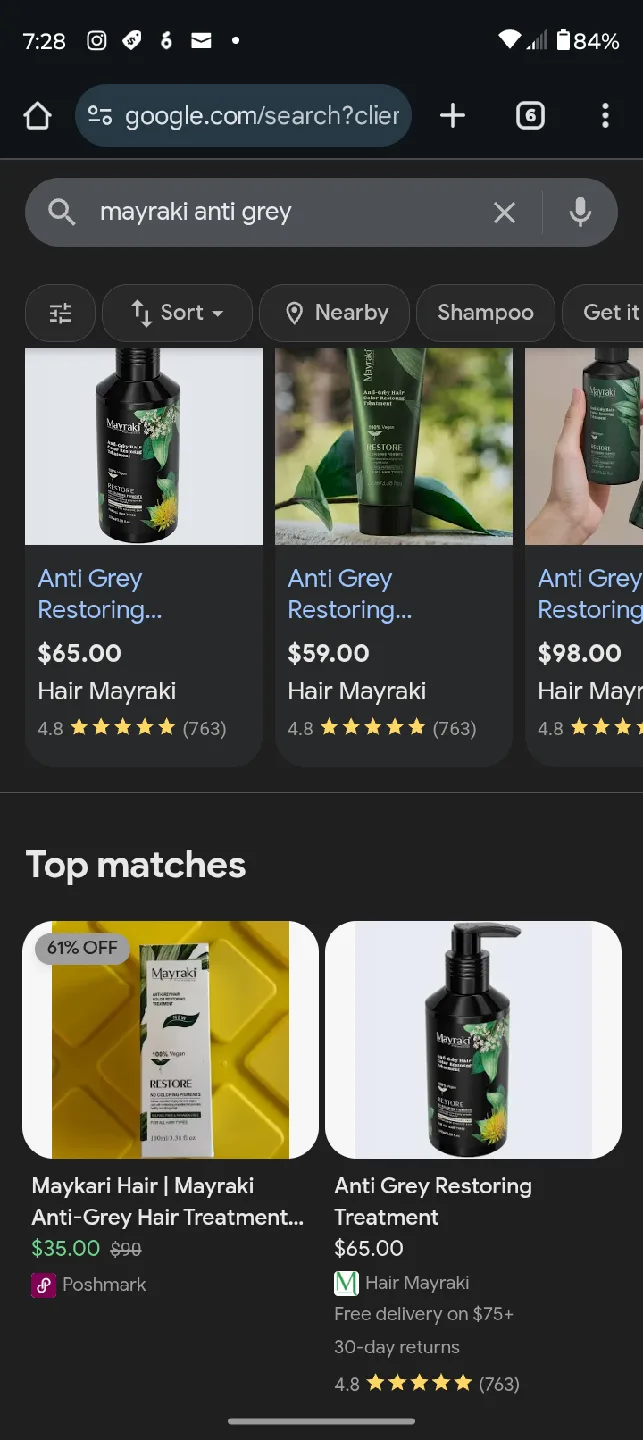Open Chrome's three-dot overflow menu
643x1440 pixels.
pyautogui.click(x=605, y=117)
